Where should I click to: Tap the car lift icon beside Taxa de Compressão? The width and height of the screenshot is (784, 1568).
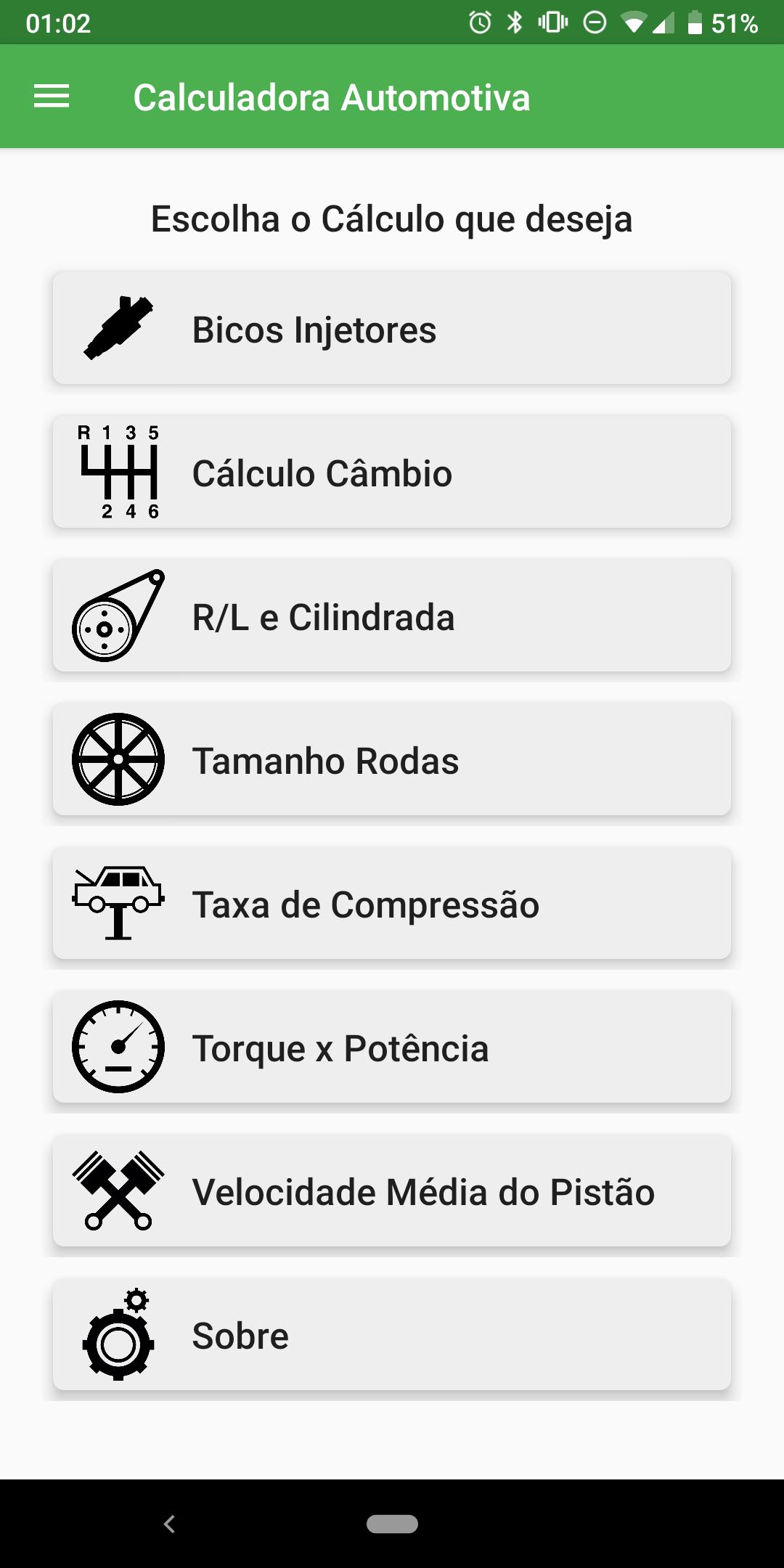coord(118,902)
